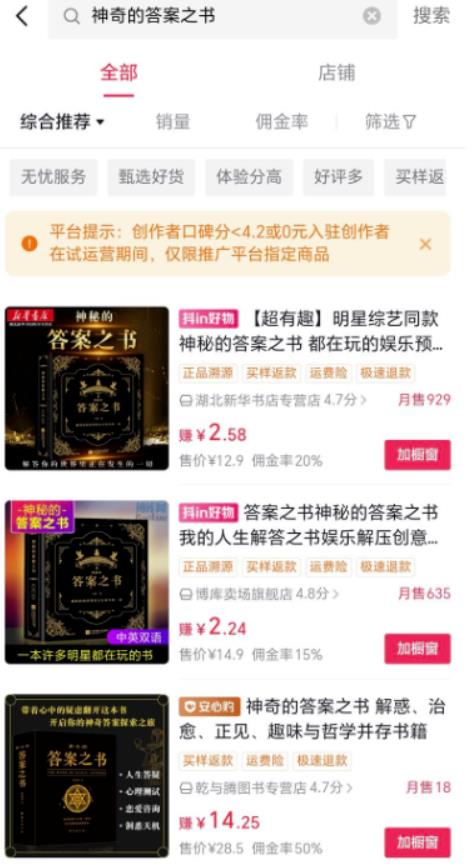Apply the 无忧服务 filter chip
This screenshot has height=866, width=476.
[54, 177]
